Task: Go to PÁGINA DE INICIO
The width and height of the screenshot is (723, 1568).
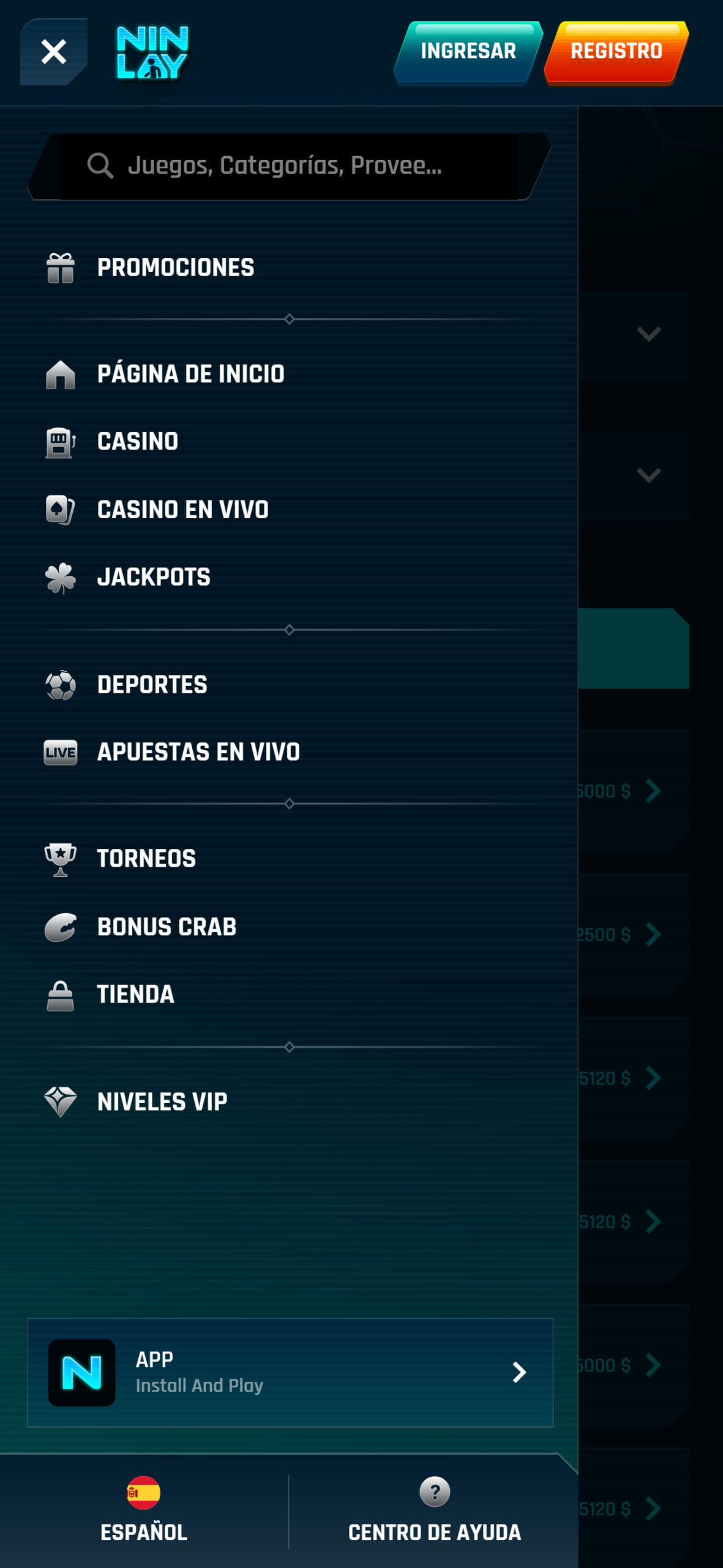Action: click(190, 374)
